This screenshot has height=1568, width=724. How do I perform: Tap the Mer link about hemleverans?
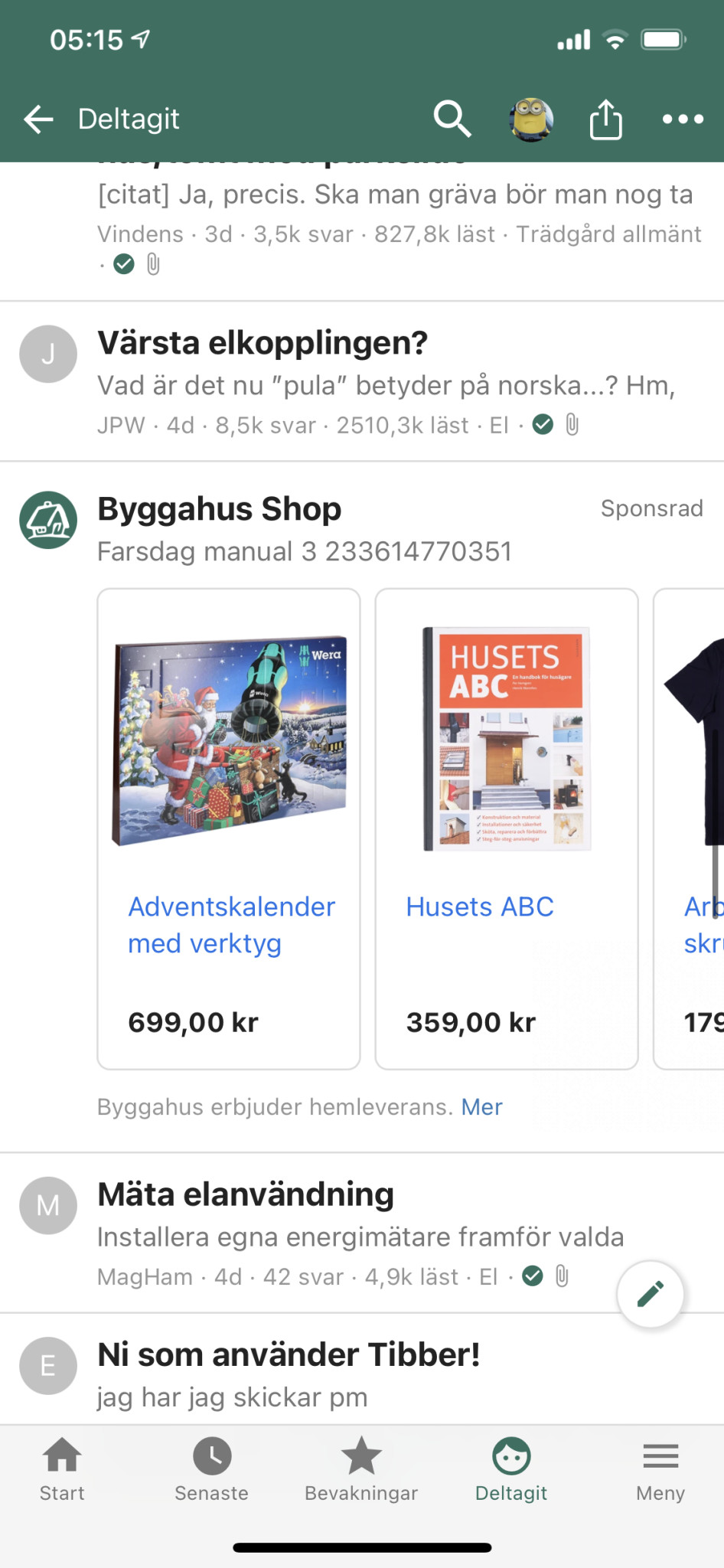coord(481,1107)
